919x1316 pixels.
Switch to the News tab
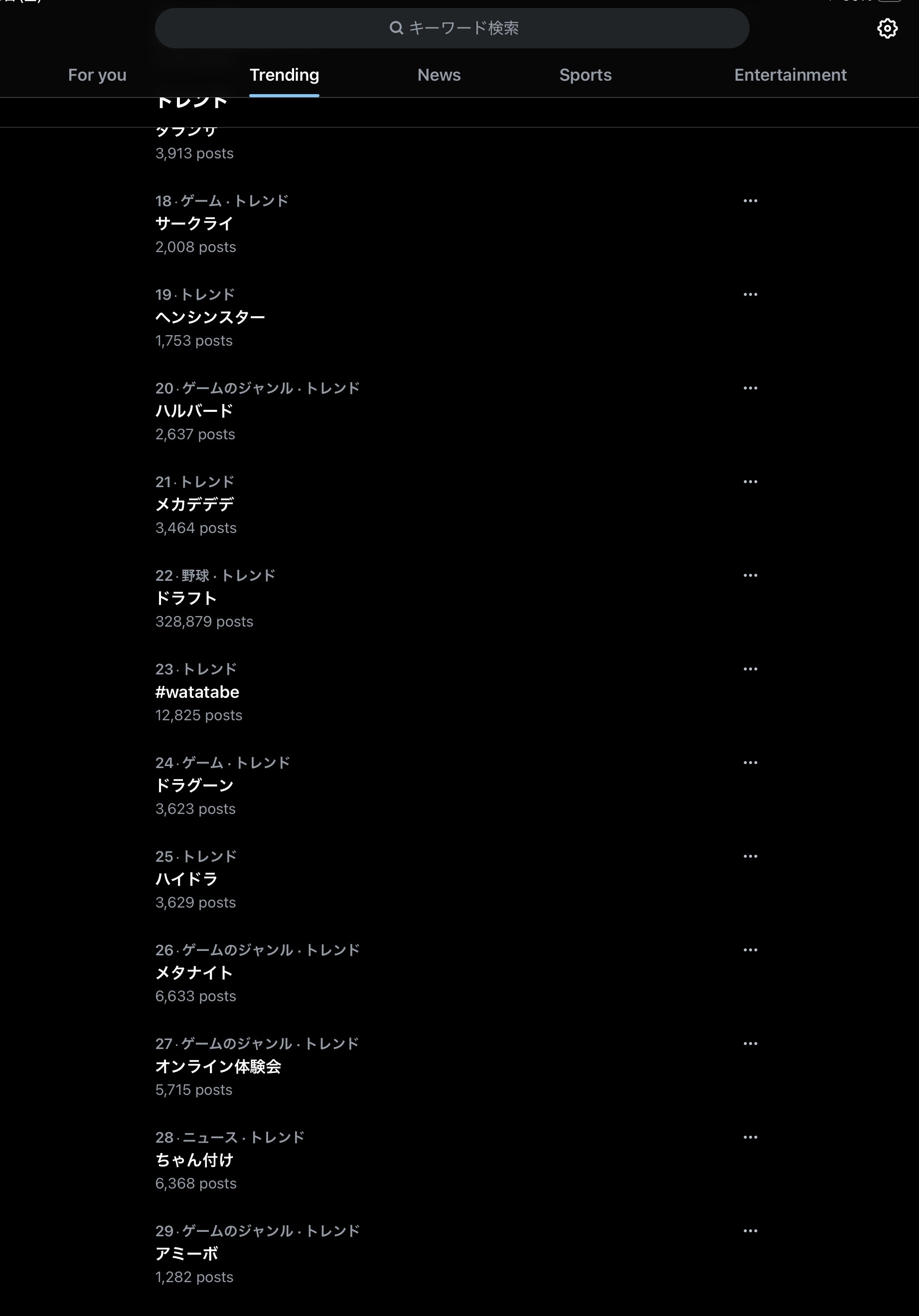(x=439, y=75)
